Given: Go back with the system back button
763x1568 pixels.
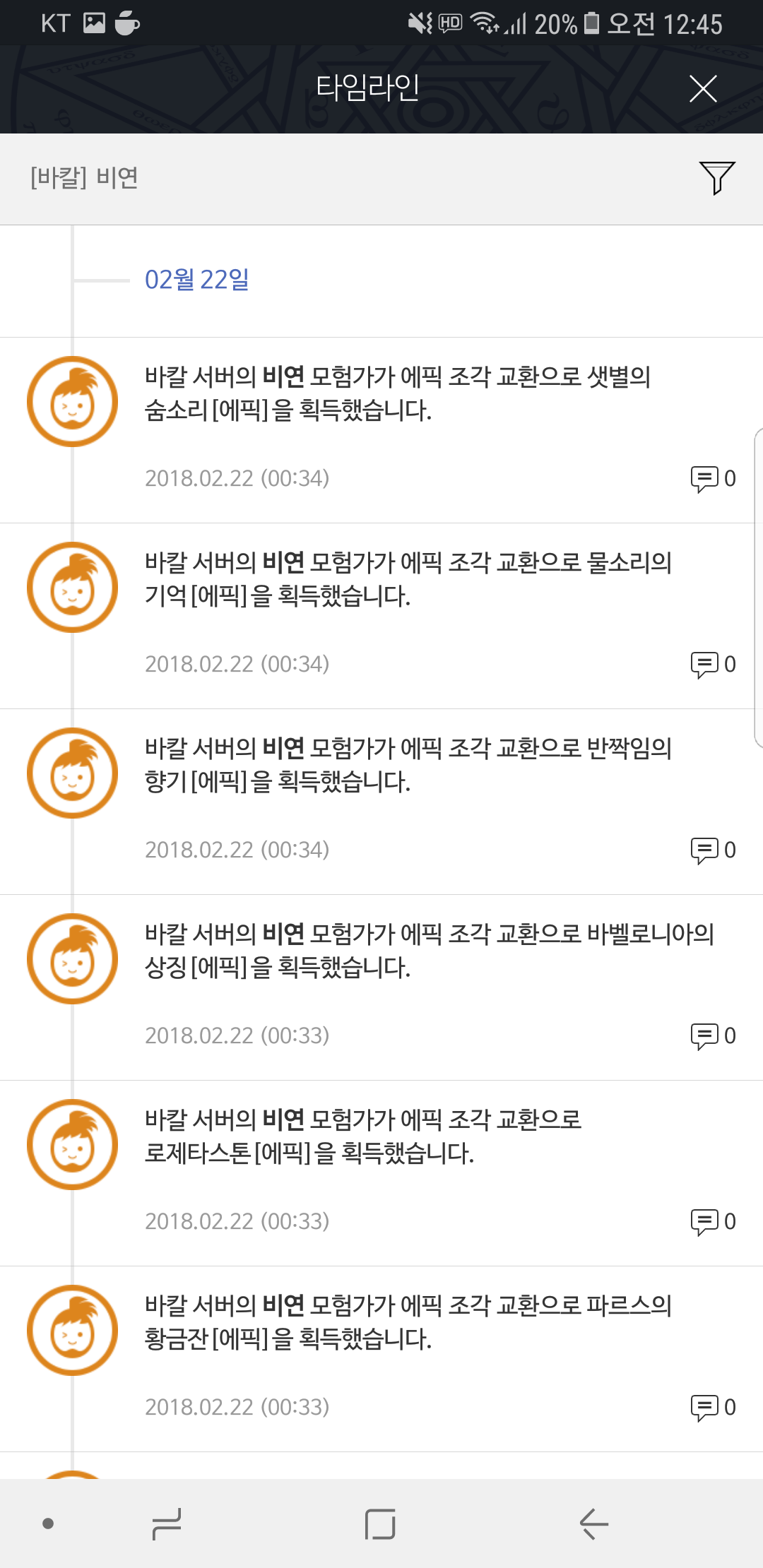Looking at the screenshot, I should (x=593, y=1524).
